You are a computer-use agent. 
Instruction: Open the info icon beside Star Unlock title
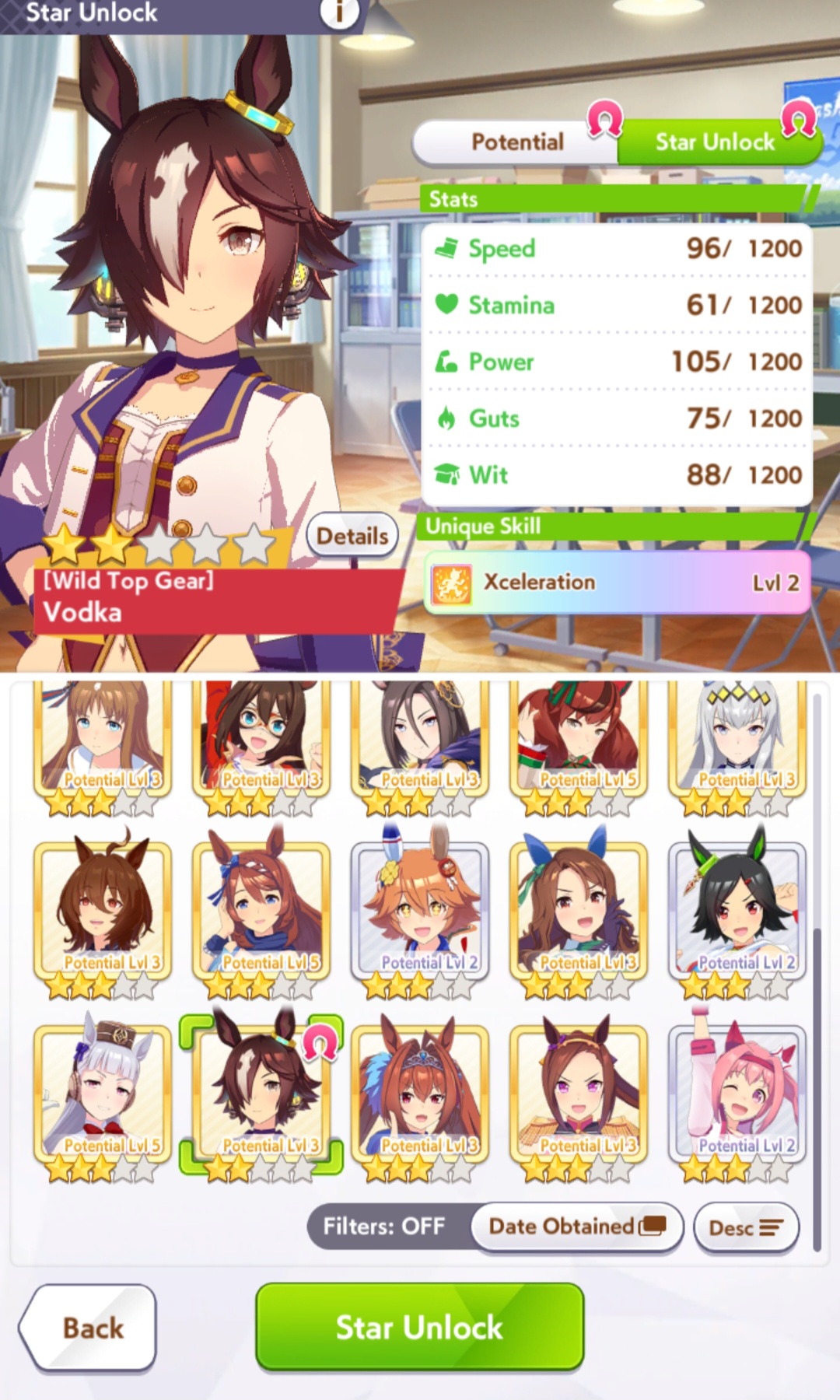pyautogui.click(x=339, y=11)
